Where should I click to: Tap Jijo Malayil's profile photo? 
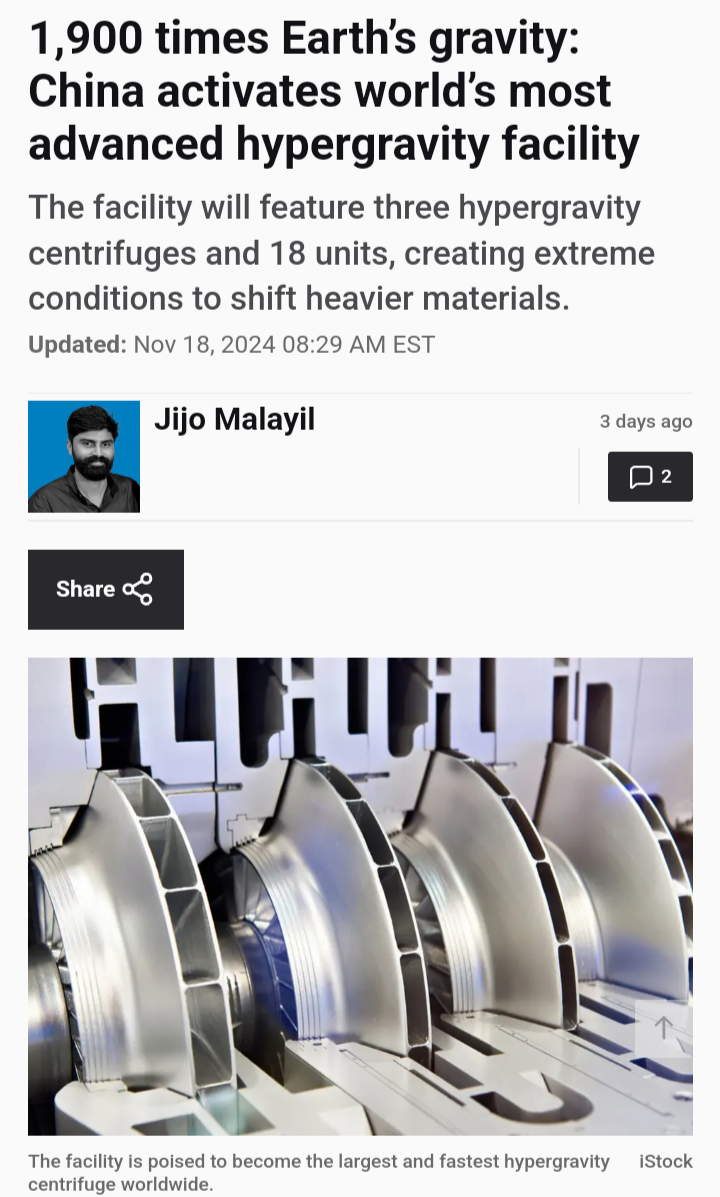[84, 456]
